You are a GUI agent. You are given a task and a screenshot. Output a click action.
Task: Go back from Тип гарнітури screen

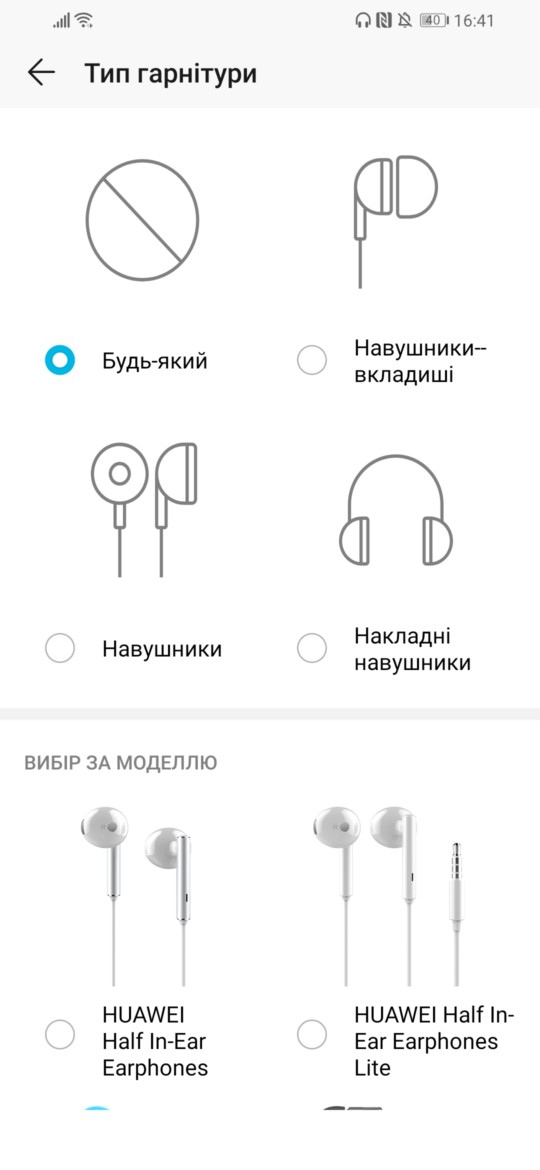(41, 72)
